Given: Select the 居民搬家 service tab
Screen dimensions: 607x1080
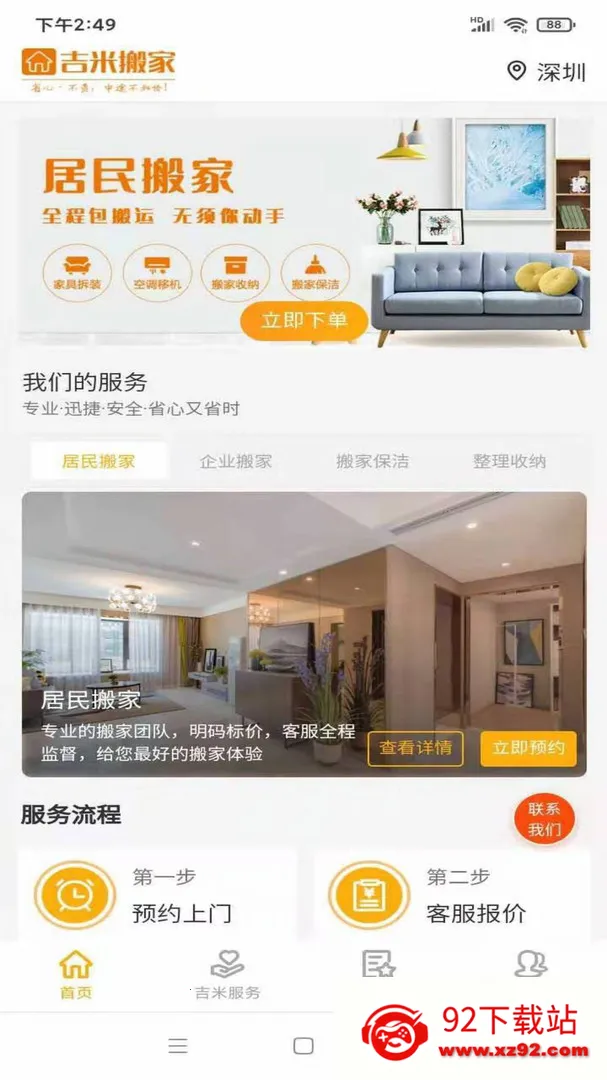Looking at the screenshot, I should tap(99, 462).
